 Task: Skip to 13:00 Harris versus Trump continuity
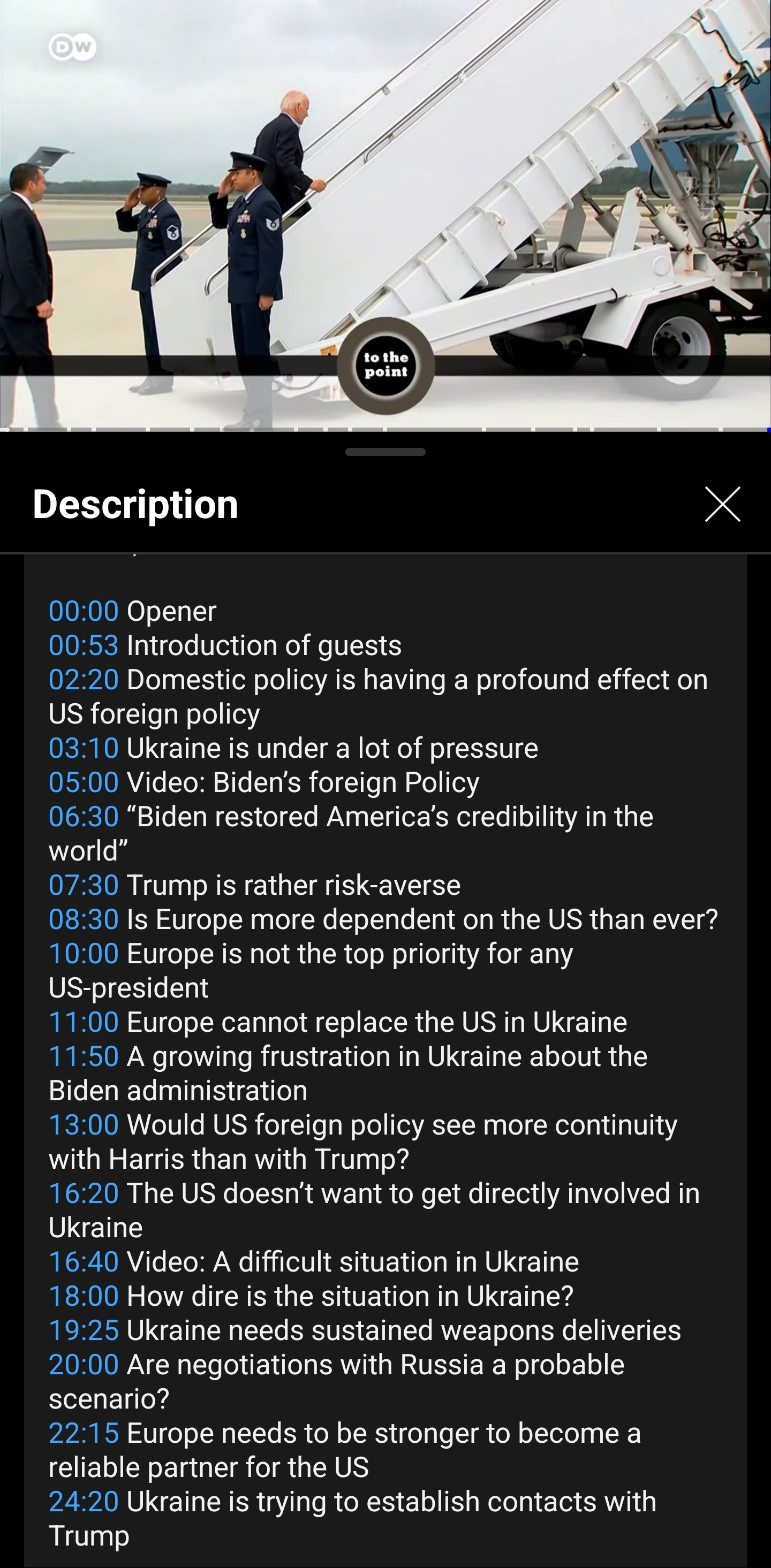[84, 1125]
